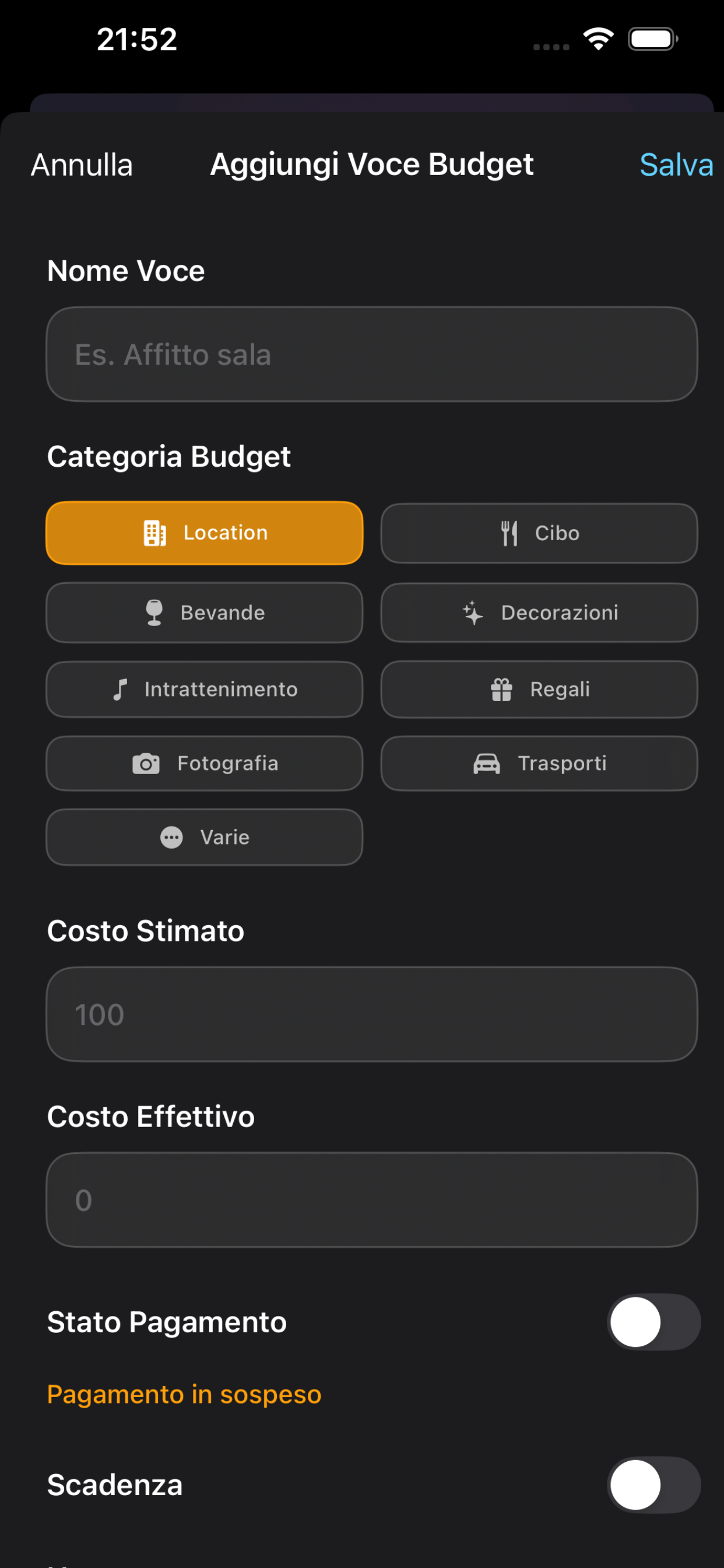Viewport: 724px width, 1568px height.
Task: Tap Annulla to cancel
Action: click(x=82, y=165)
